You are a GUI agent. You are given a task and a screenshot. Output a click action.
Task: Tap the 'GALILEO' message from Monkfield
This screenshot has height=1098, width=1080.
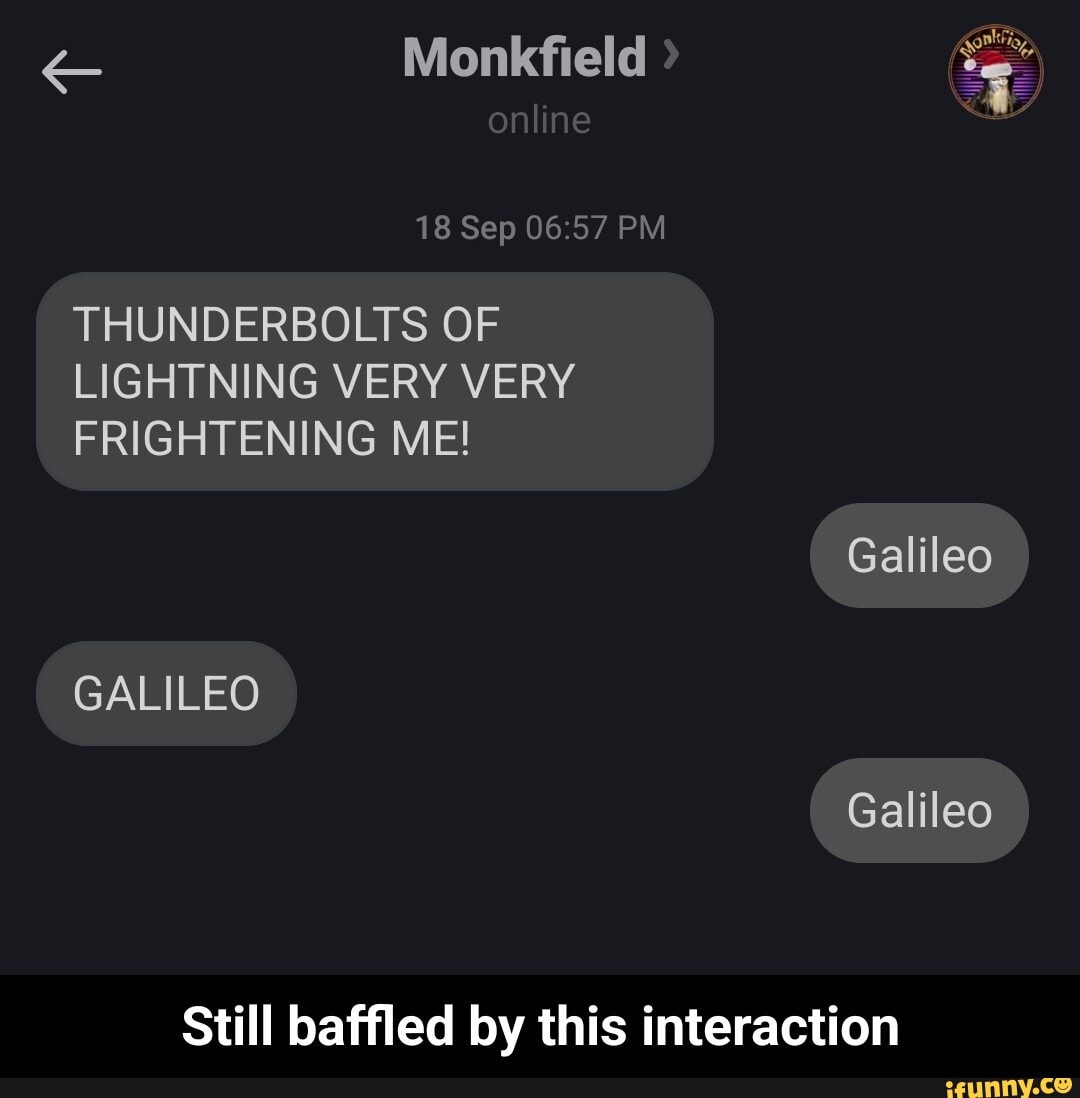click(x=166, y=692)
